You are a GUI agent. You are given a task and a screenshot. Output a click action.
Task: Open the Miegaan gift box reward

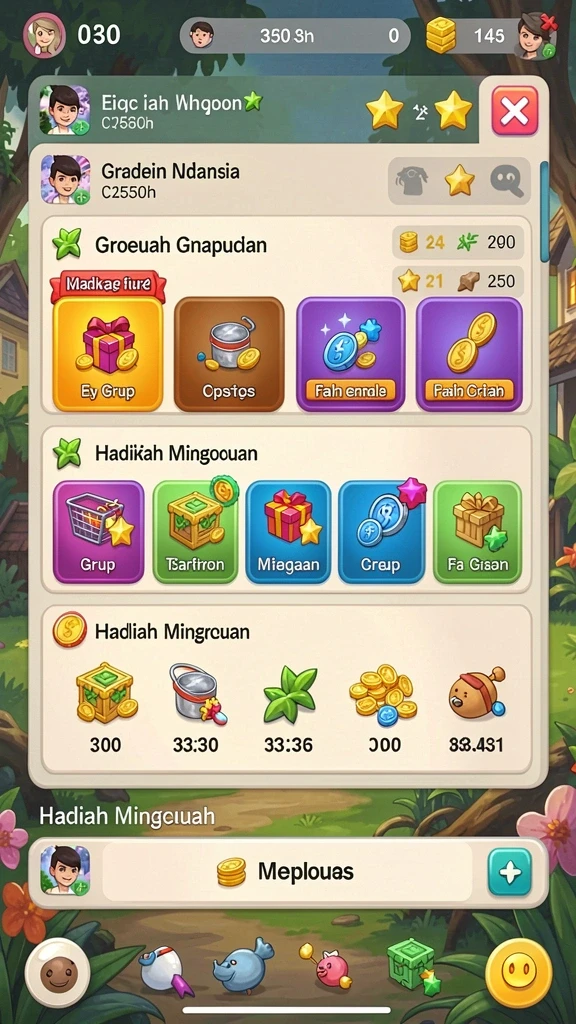[288, 532]
